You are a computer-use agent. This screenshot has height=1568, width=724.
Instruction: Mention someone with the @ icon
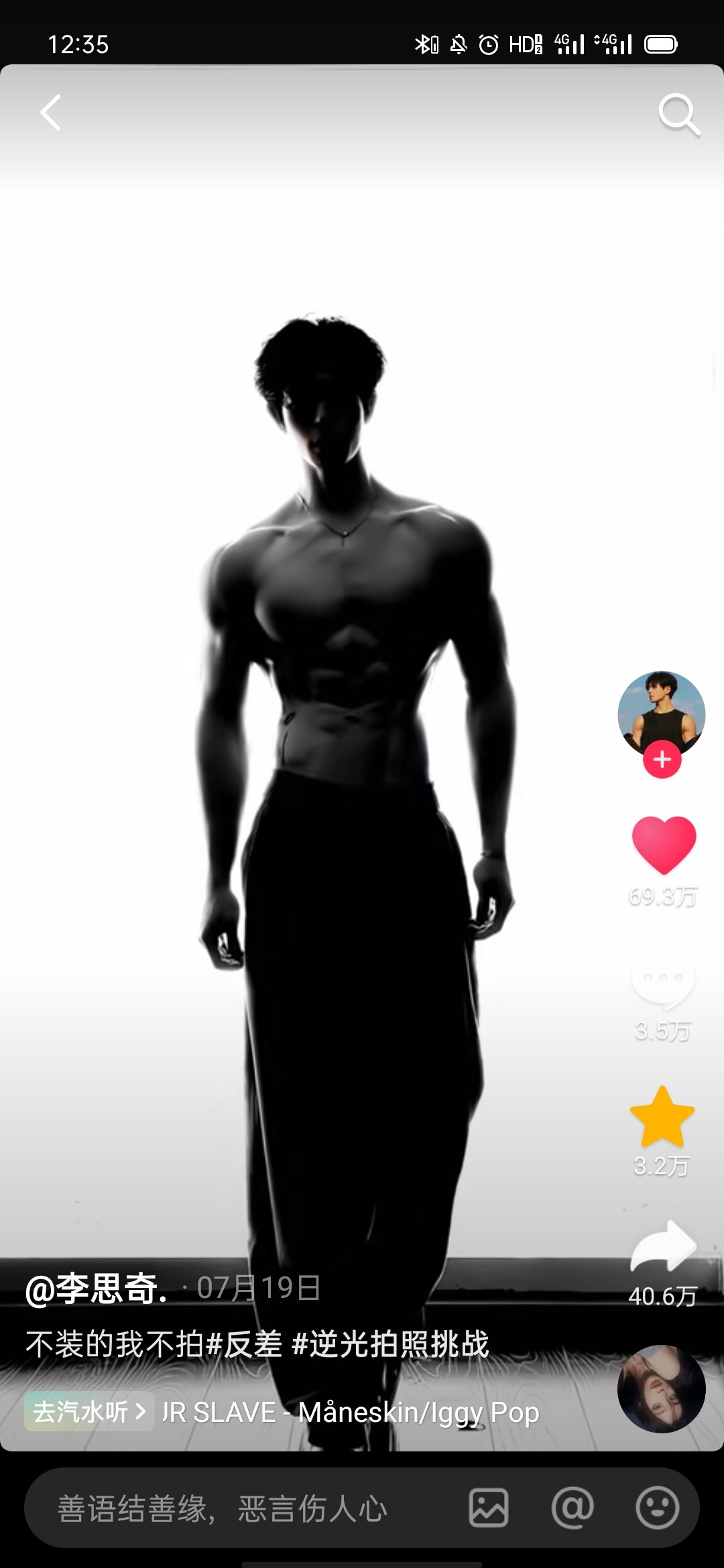pos(572,1508)
